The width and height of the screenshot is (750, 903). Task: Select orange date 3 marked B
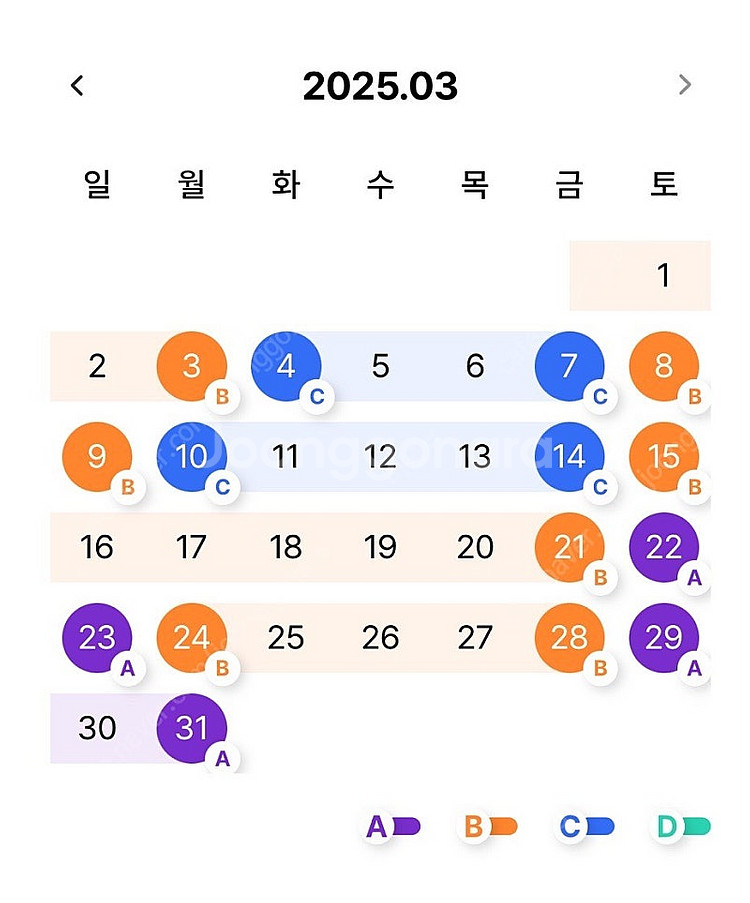click(x=192, y=366)
